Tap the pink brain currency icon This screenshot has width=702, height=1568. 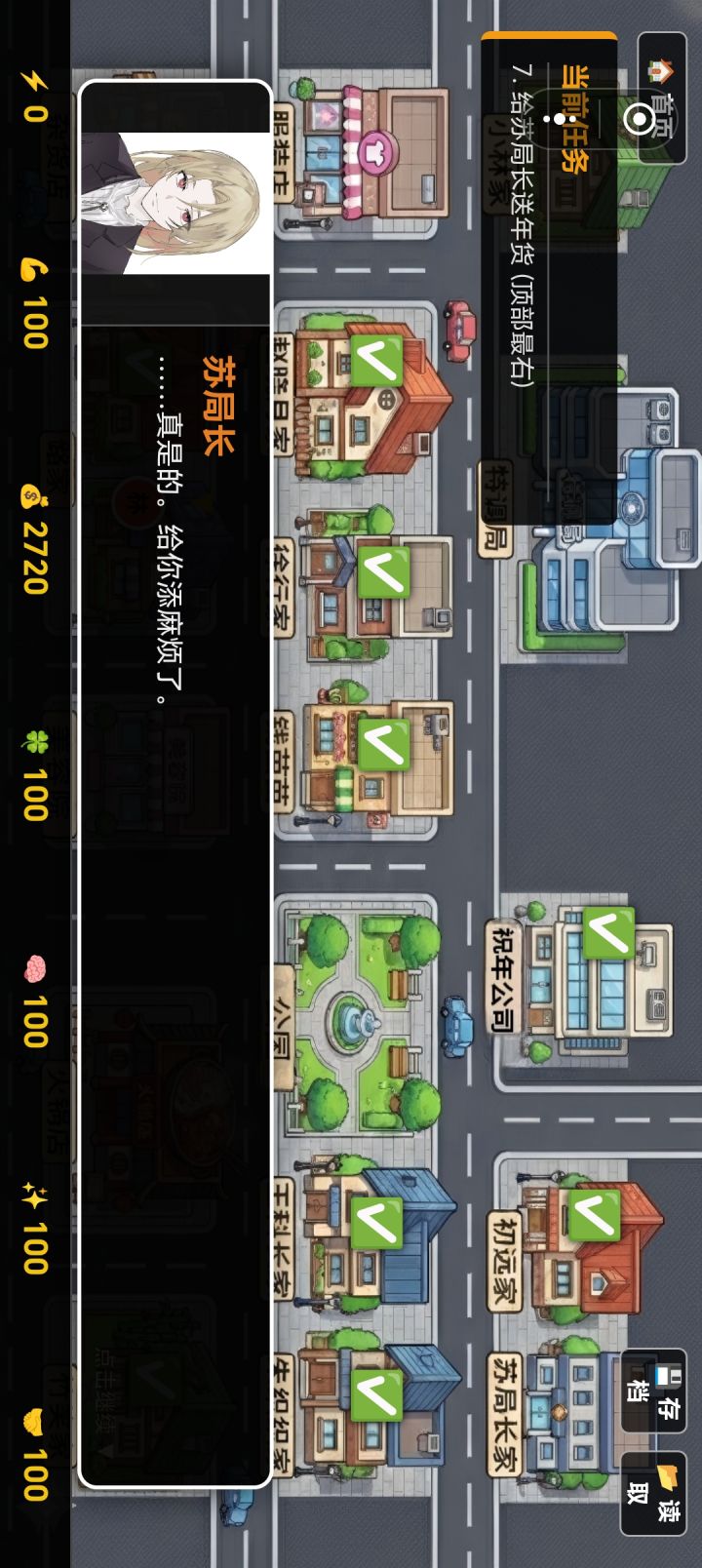pos(34,970)
